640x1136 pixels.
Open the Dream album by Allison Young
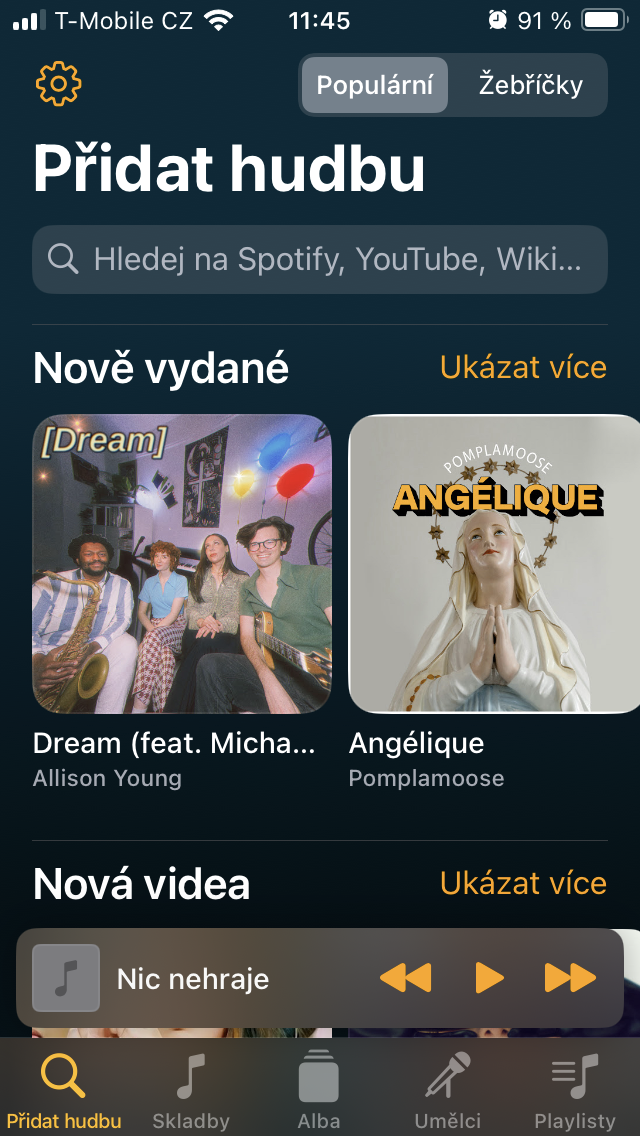182,563
